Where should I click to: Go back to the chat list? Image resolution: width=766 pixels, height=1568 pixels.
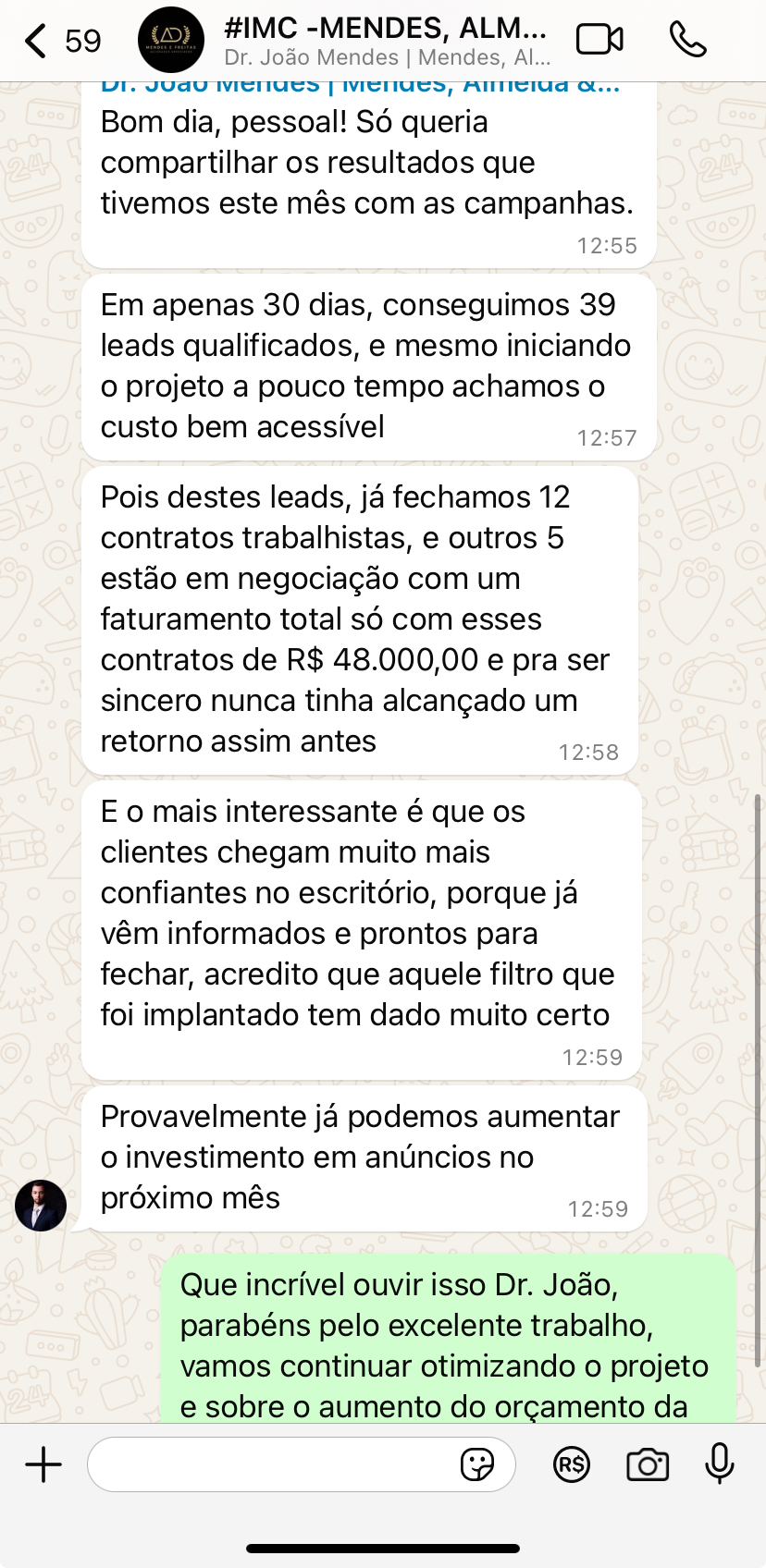tap(37, 41)
